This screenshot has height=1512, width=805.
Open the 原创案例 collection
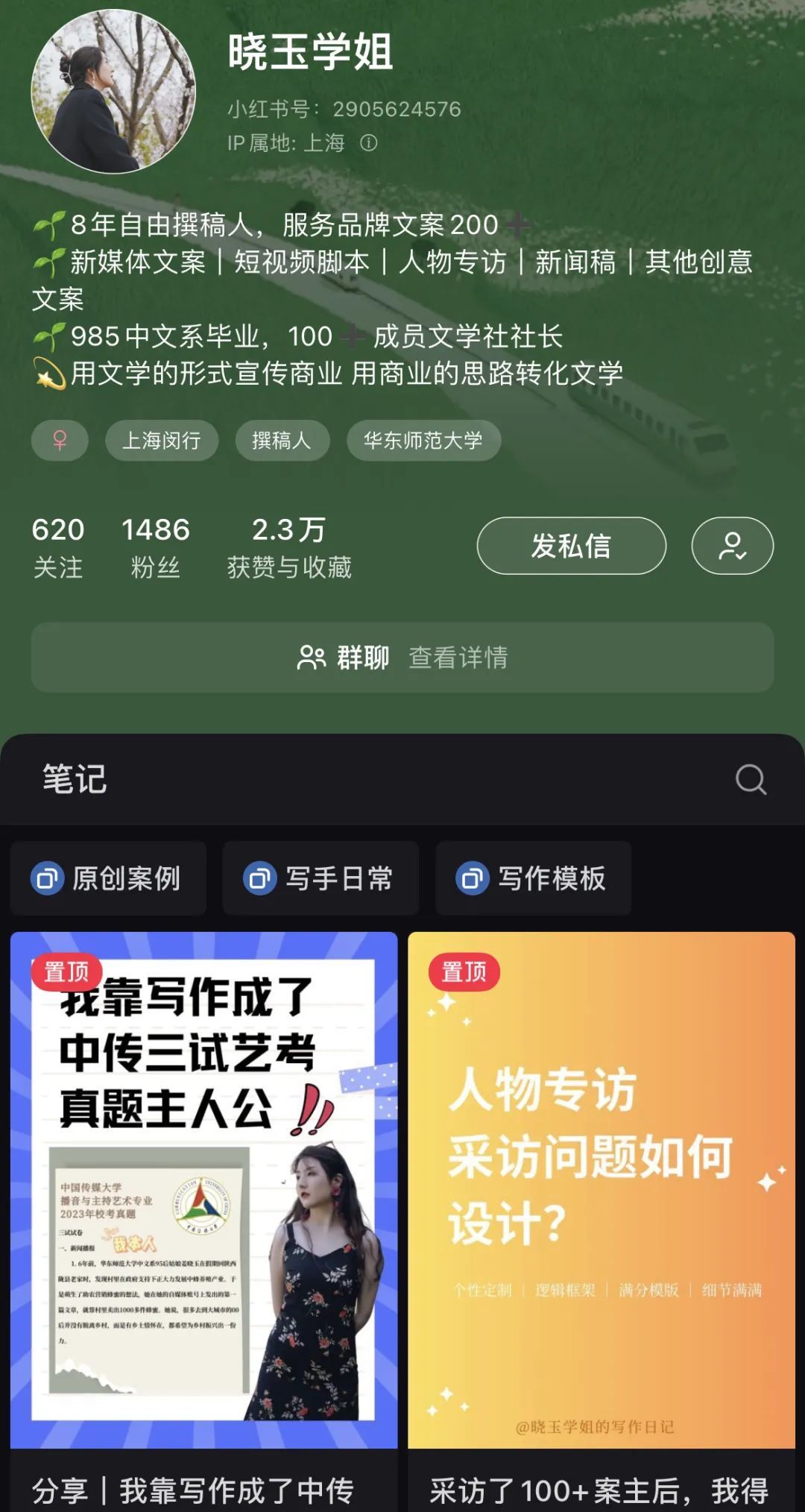click(x=109, y=878)
